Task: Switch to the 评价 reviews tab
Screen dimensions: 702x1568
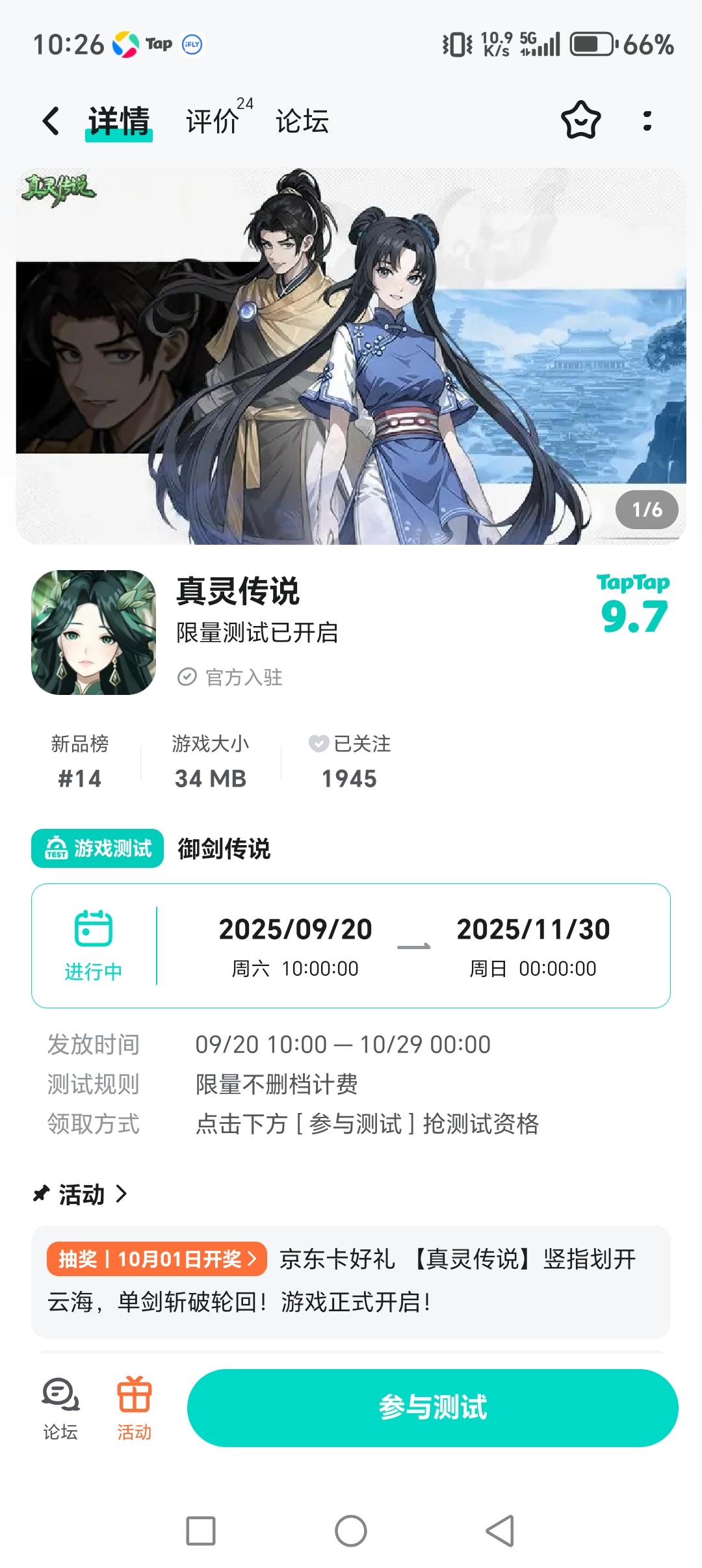Action: coord(211,121)
